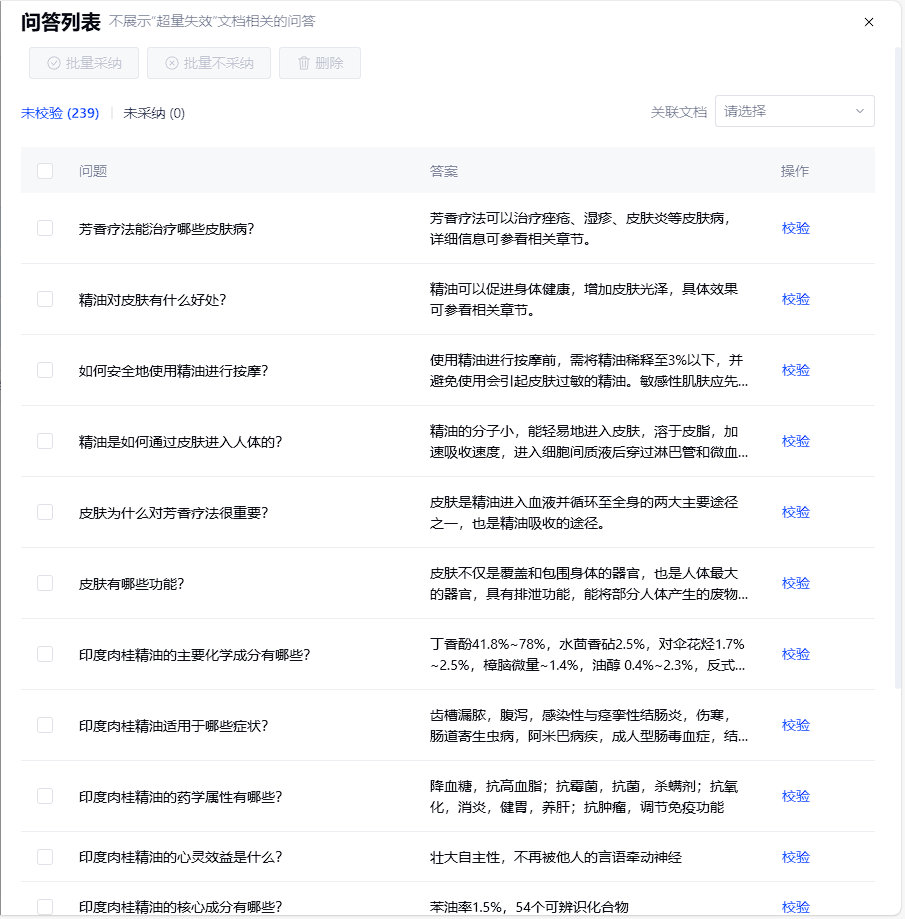Viewport: 905px width, 919px height.
Task: Click 校验 for 精油对皮肤有什么好处?
Action: [x=796, y=299]
